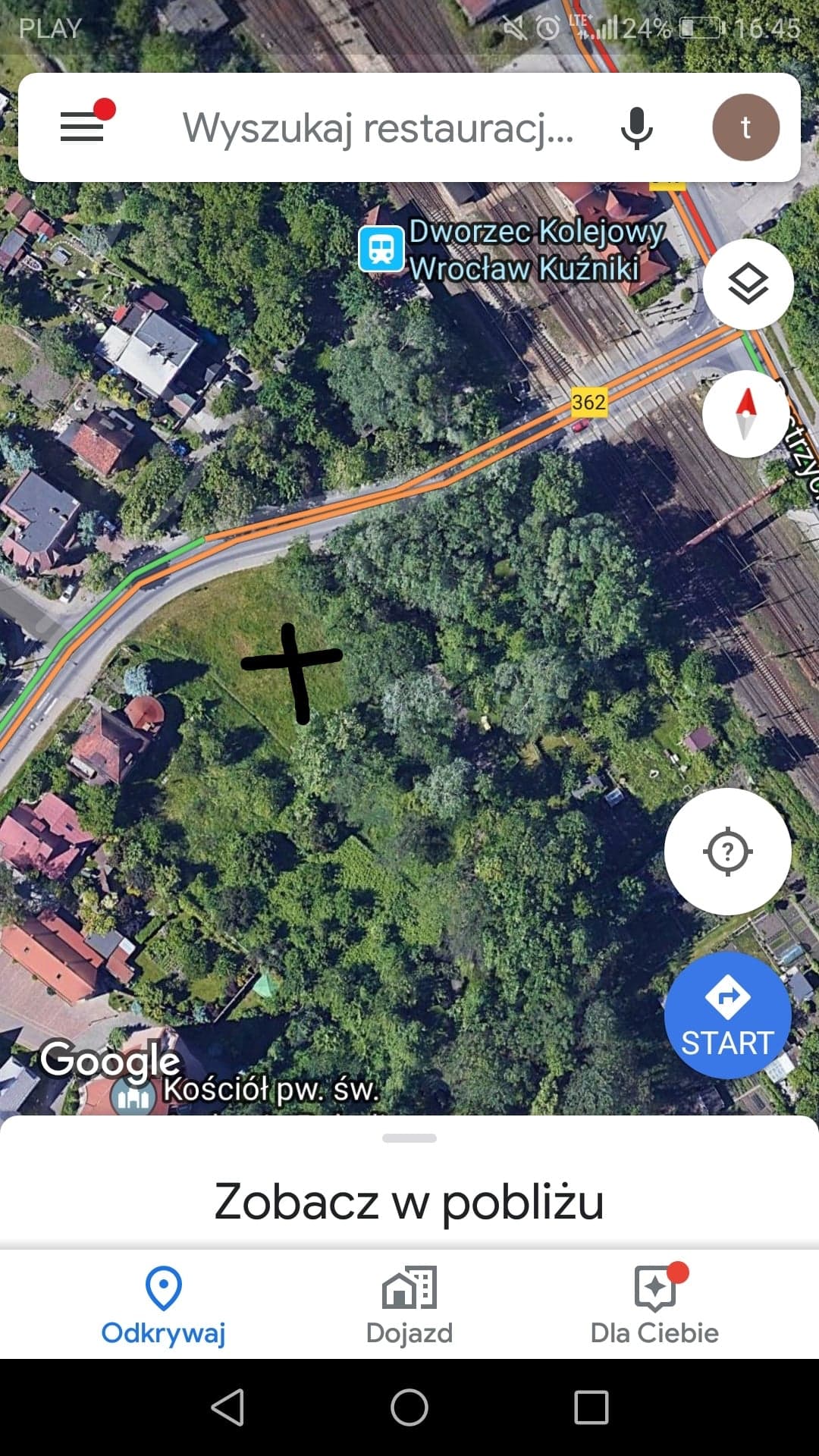The image size is (819, 1456).
Task: Go back with the system back button
Action: click(x=227, y=1407)
